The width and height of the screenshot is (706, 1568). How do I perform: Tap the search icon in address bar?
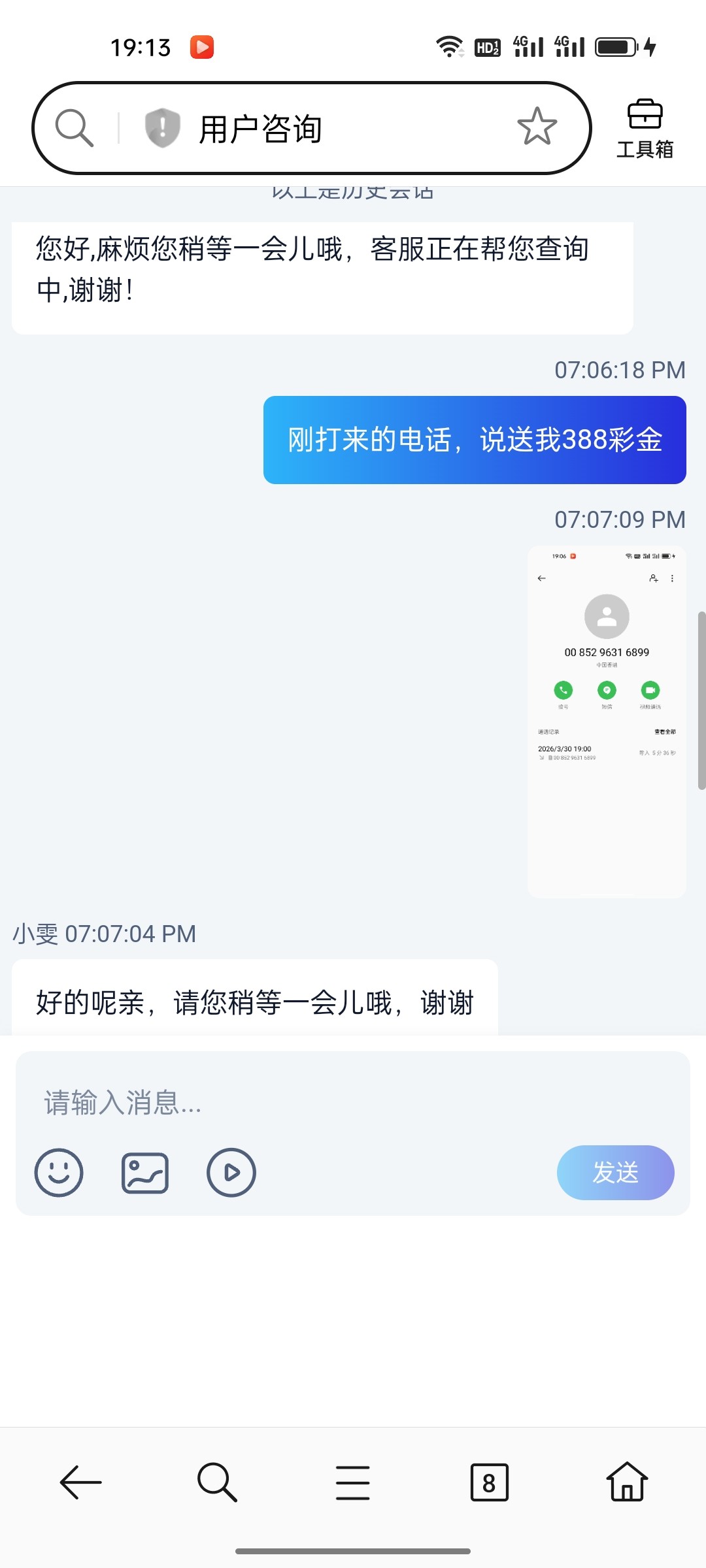click(x=75, y=128)
